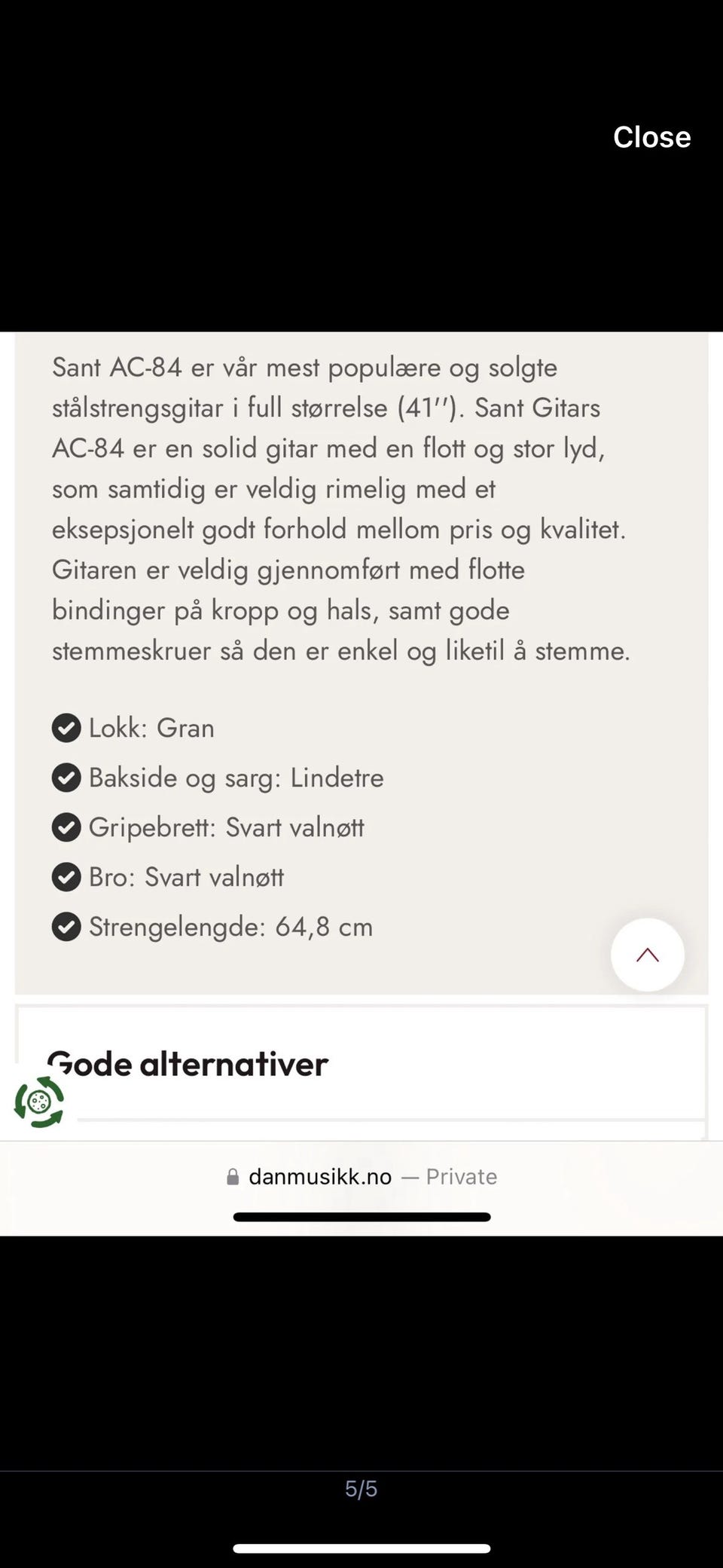Viewport: 723px width, 1568px height.
Task: Click the checkmark icon beside Lokk: Gran
Action: point(66,728)
